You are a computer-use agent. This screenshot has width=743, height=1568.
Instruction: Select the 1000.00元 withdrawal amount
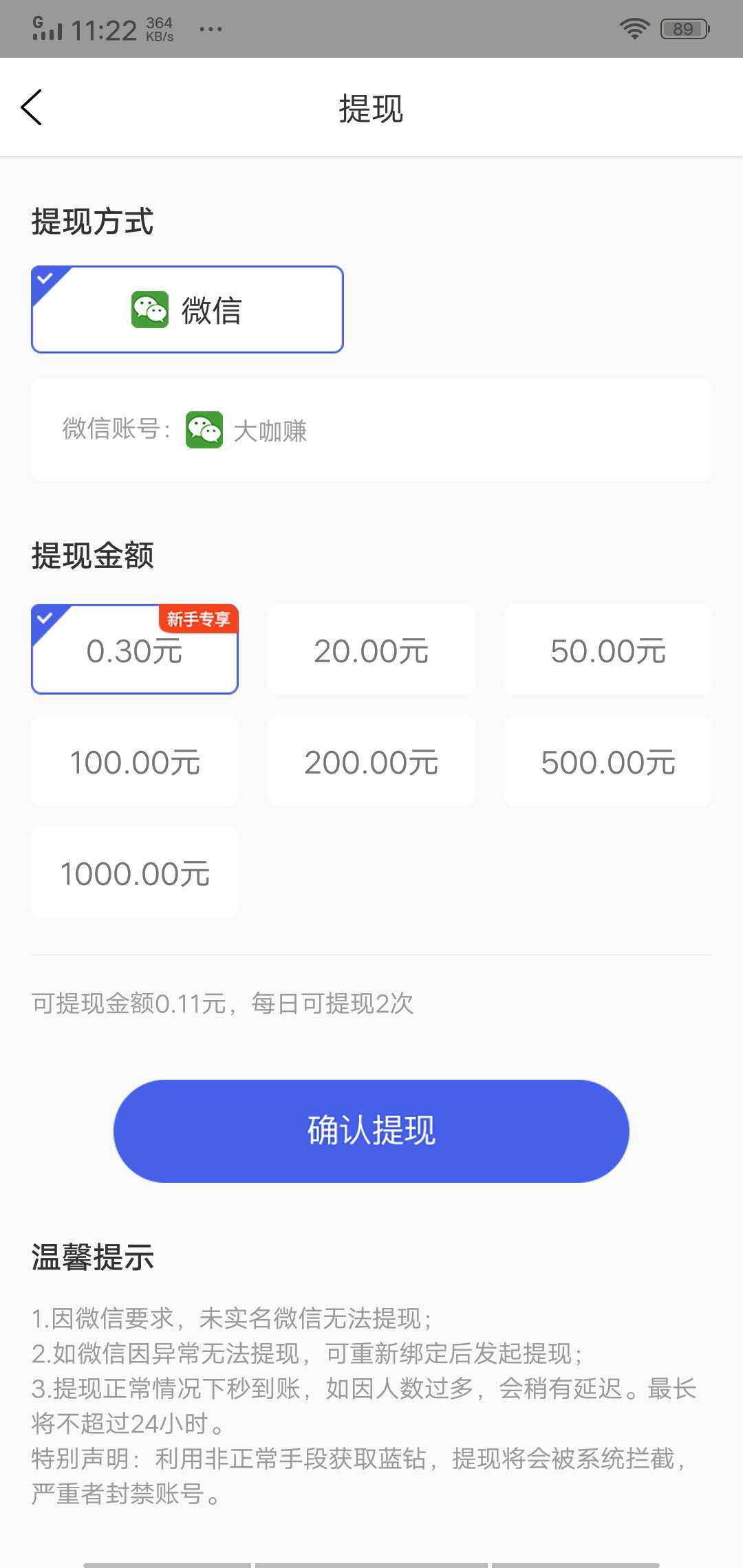point(134,872)
